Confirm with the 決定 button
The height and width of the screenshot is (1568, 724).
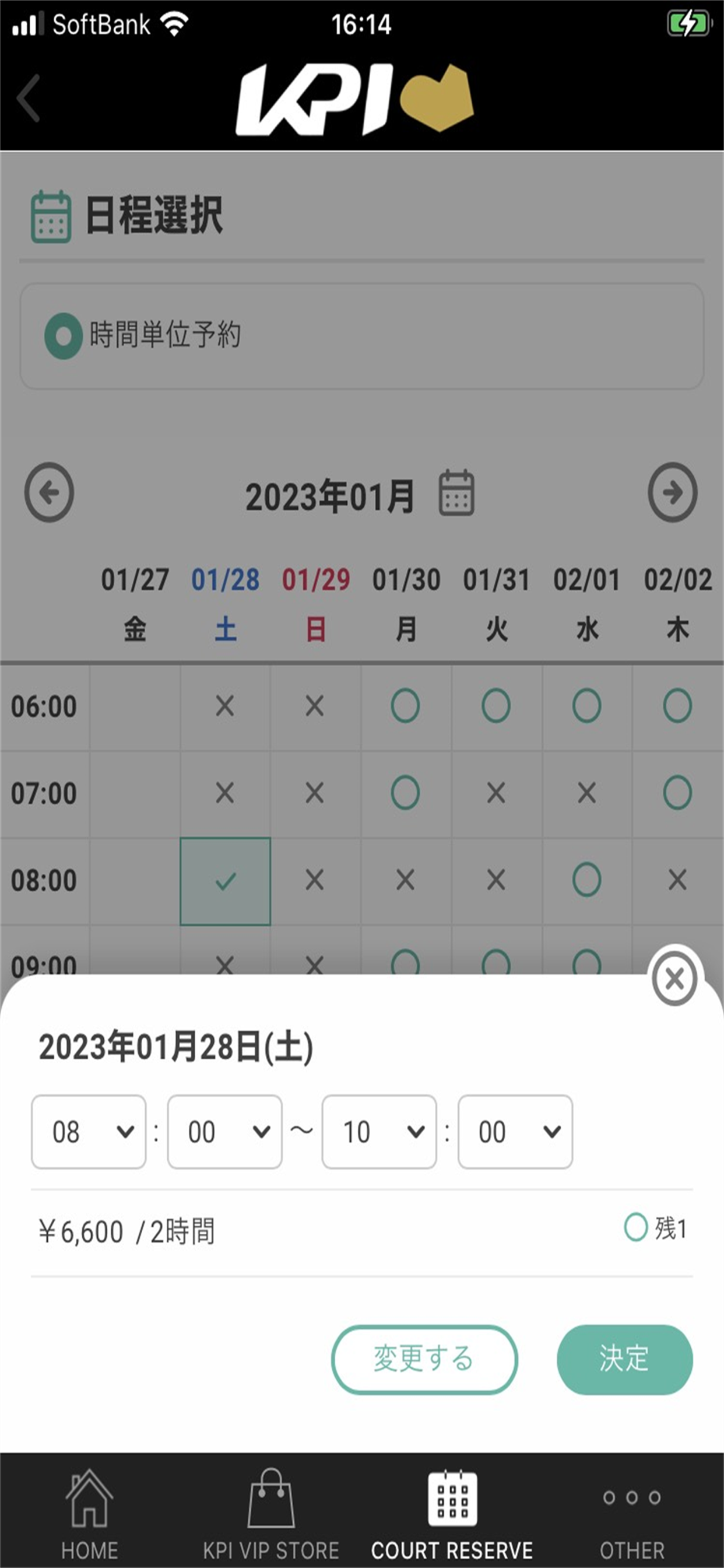624,1359
